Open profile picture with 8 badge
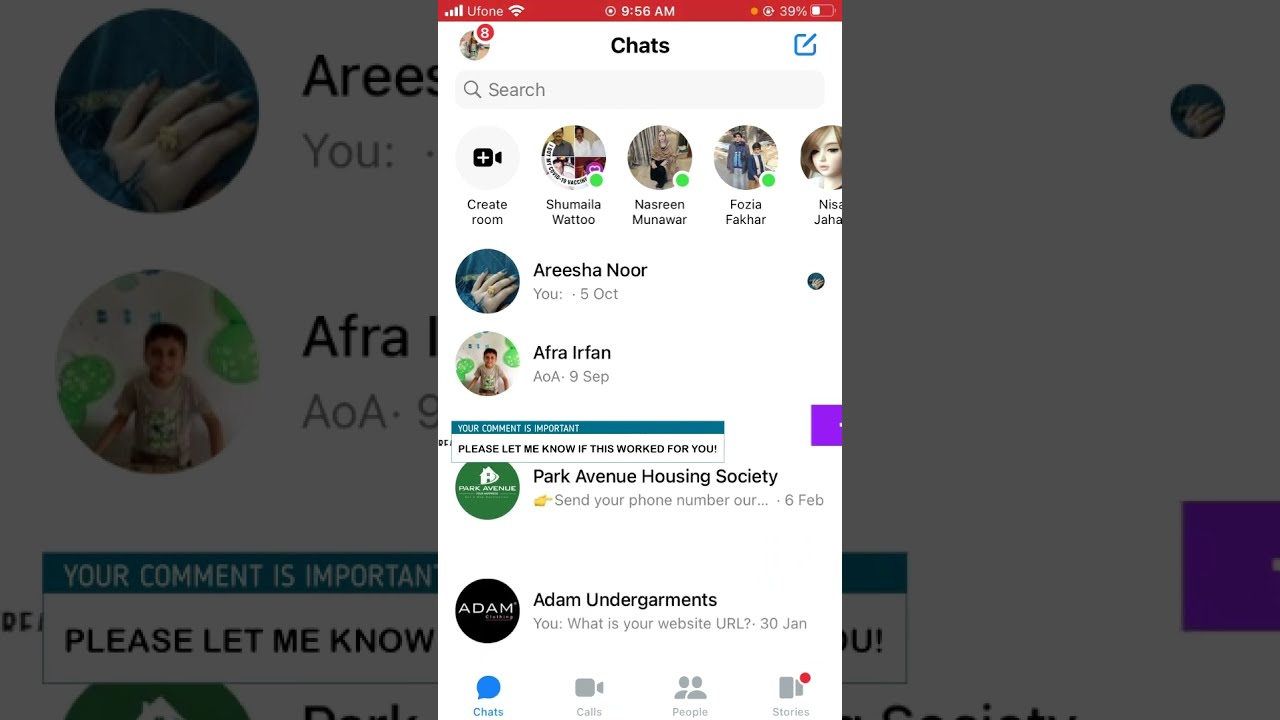This screenshot has width=1280, height=720. point(475,45)
